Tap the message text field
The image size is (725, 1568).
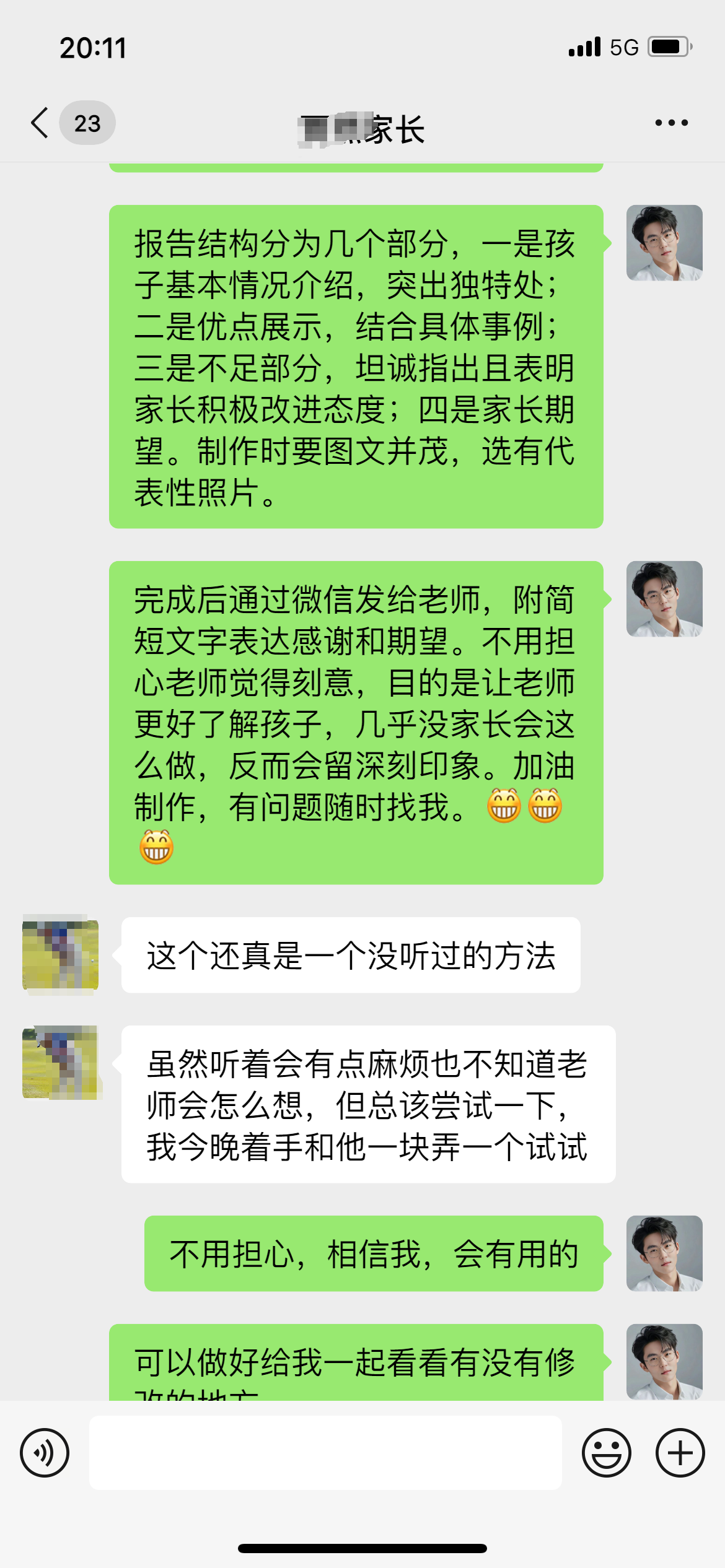[x=325, y=1453]
